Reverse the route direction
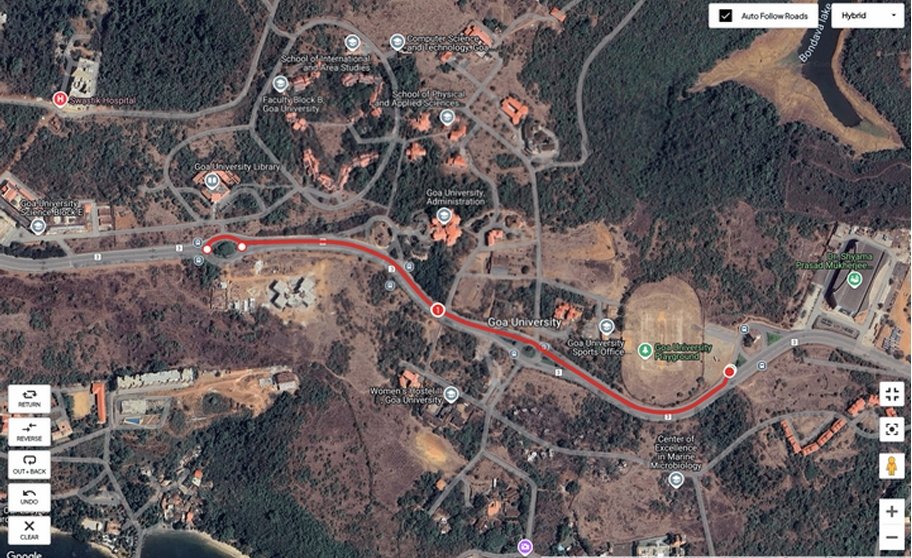 coord(29,432)
